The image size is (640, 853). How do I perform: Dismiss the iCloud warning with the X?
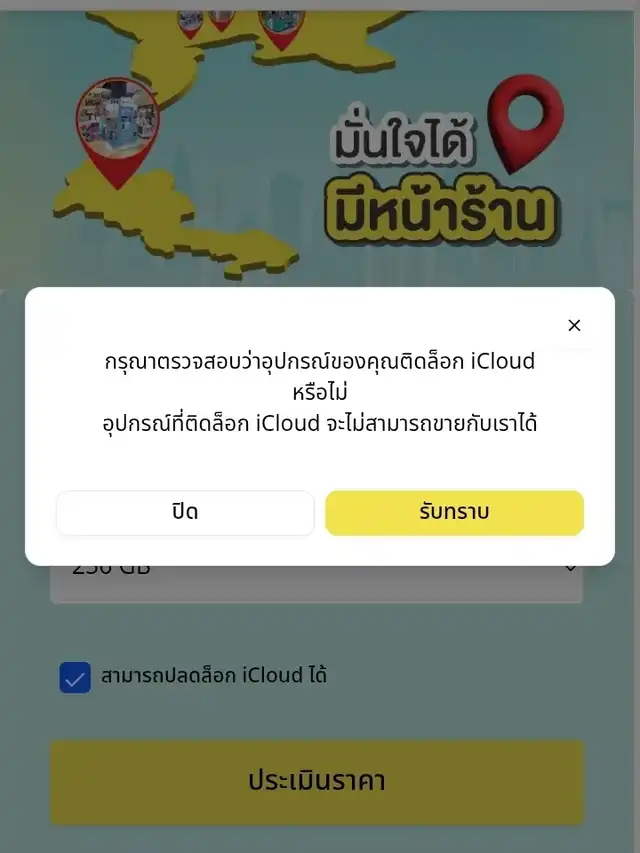tap(574, 325)
